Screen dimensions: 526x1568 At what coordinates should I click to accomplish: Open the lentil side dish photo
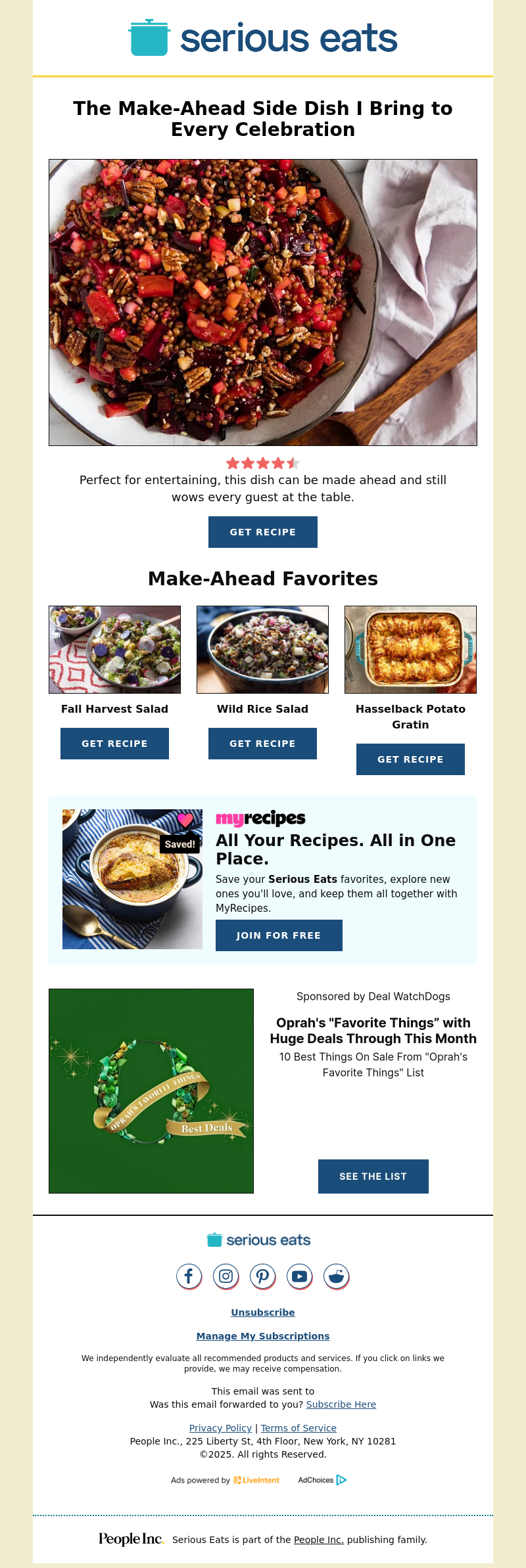262,302
